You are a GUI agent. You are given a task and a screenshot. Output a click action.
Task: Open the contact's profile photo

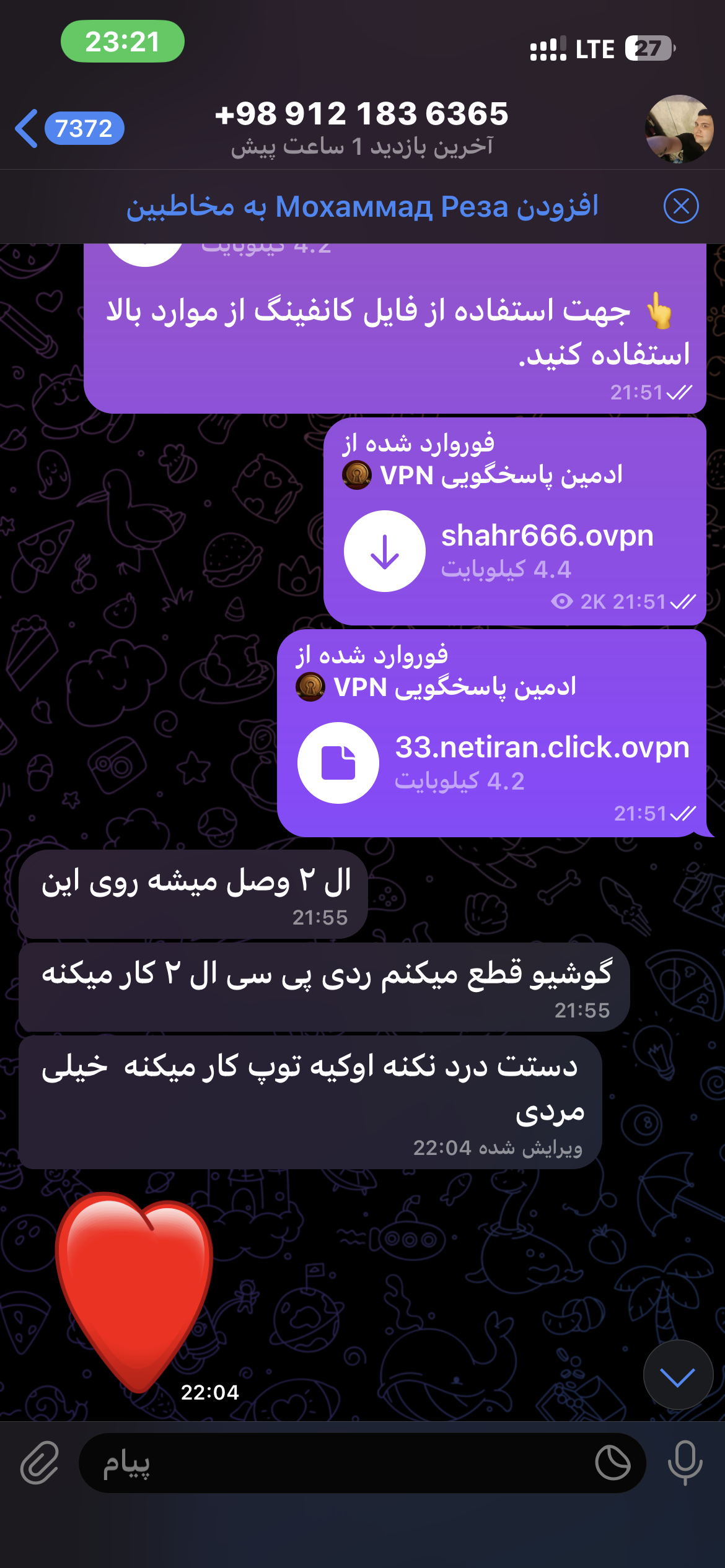coord(679,129)
